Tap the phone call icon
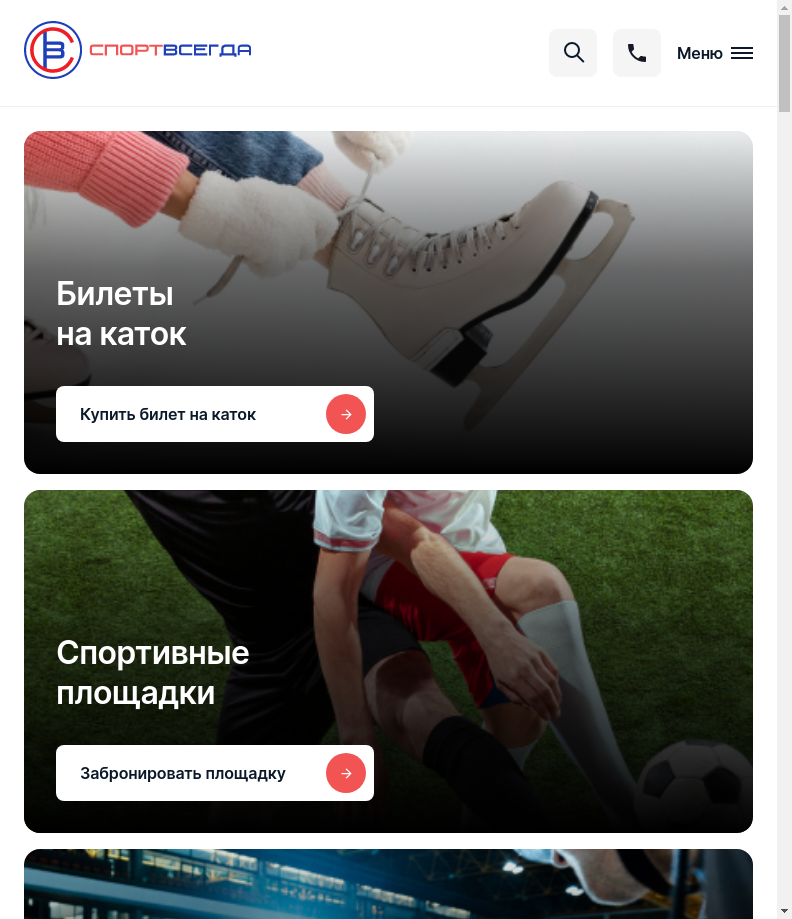The height and width of the screenshot is (919, 792). (x=637, y=53)
